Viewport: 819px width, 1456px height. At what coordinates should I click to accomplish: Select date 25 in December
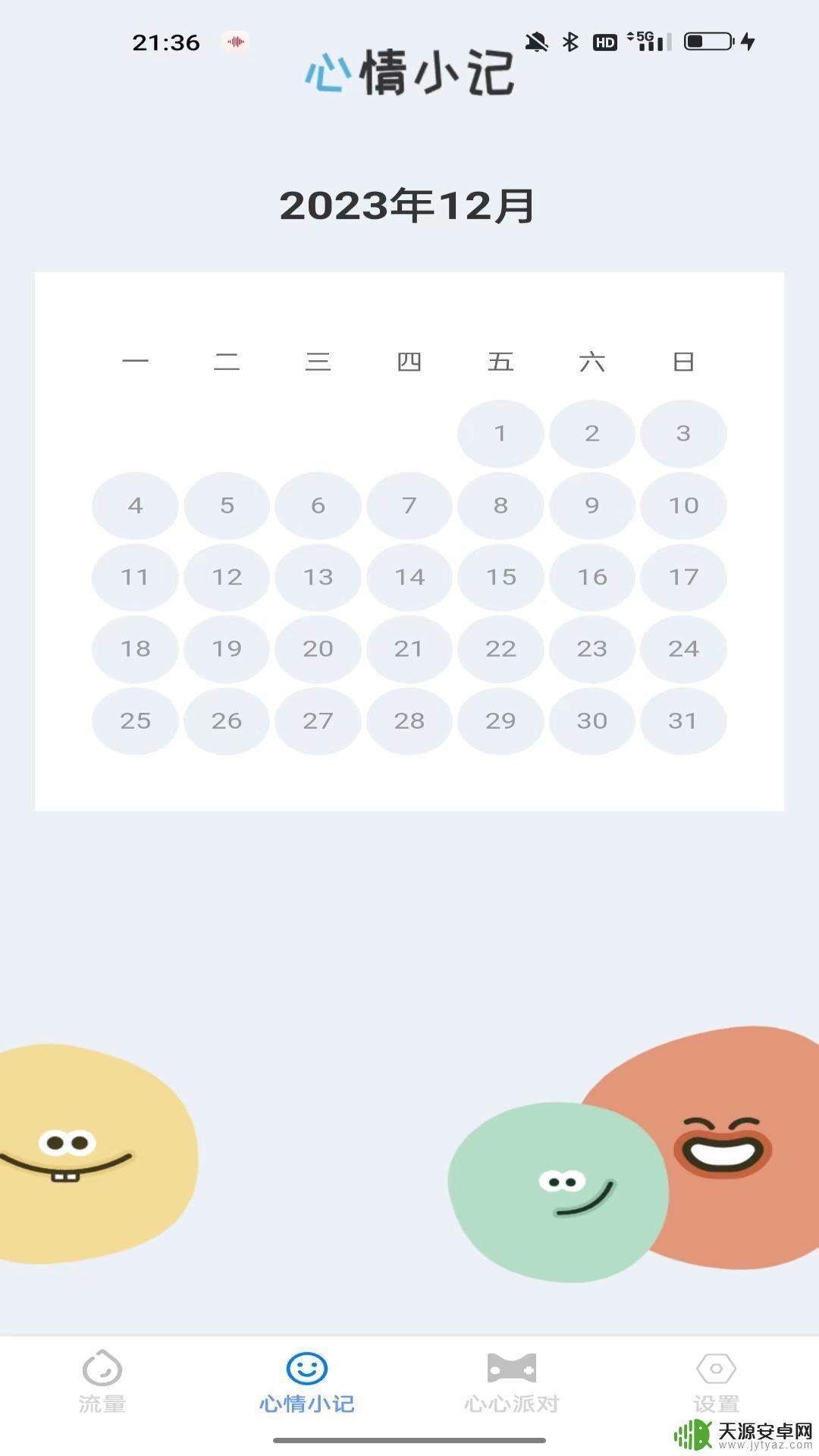coord(136,721)
